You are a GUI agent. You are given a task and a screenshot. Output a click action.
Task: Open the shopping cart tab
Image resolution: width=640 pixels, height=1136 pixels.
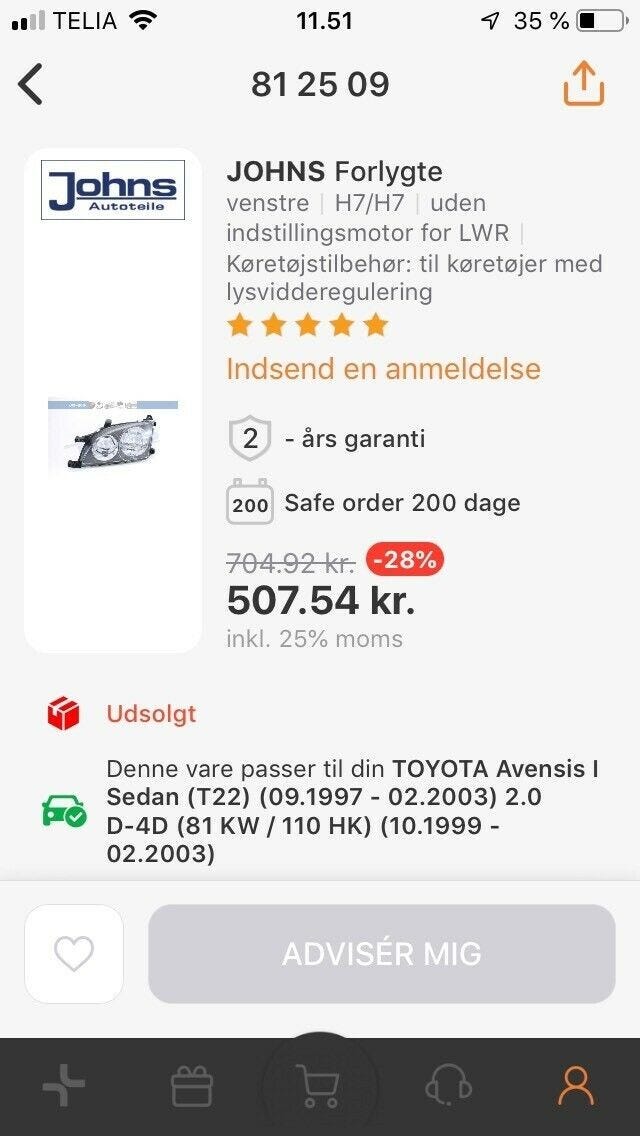(319, 1086)
